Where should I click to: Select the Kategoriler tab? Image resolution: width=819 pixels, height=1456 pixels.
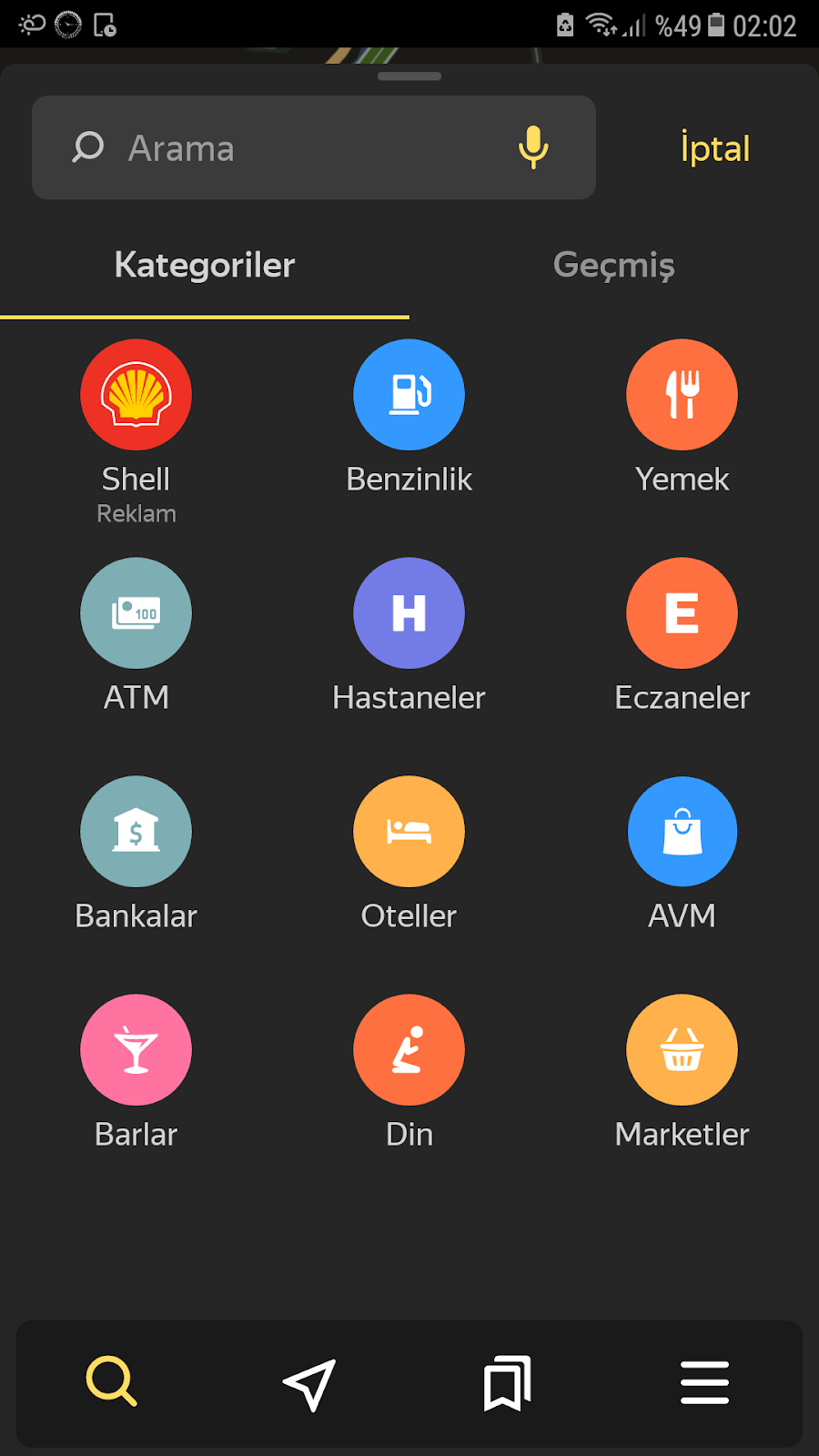pyautogui.click(x=205, y=265)
